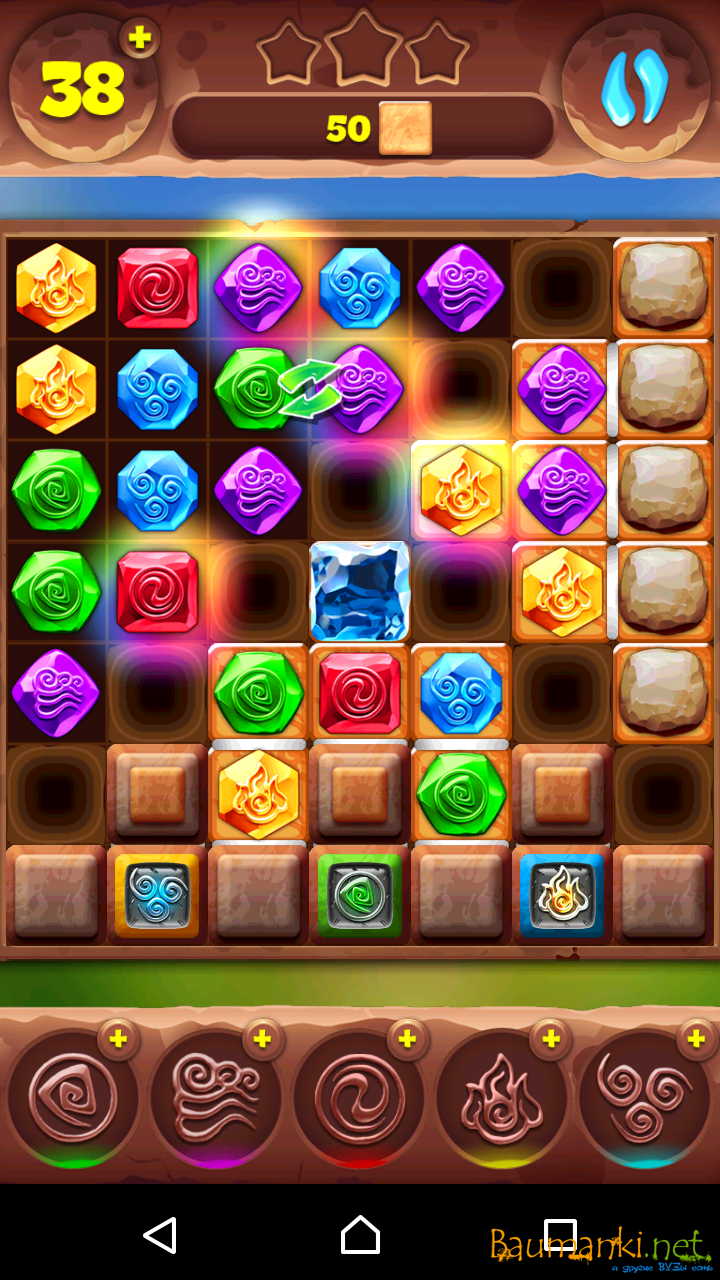
Task: Activate the earth element booster
Action: pos(72,1098)
